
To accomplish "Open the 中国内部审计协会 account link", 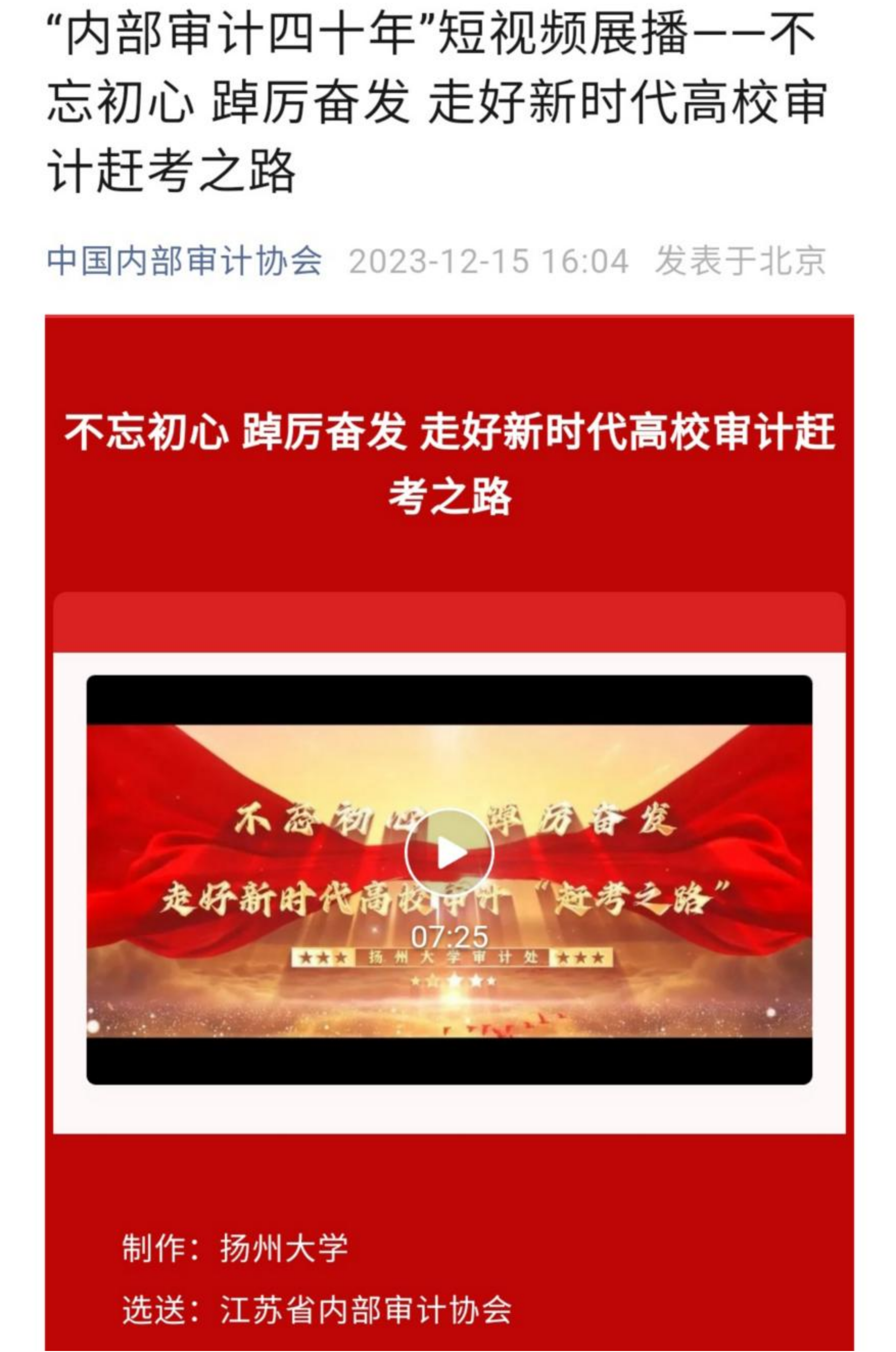I will (x=184, y=261).
